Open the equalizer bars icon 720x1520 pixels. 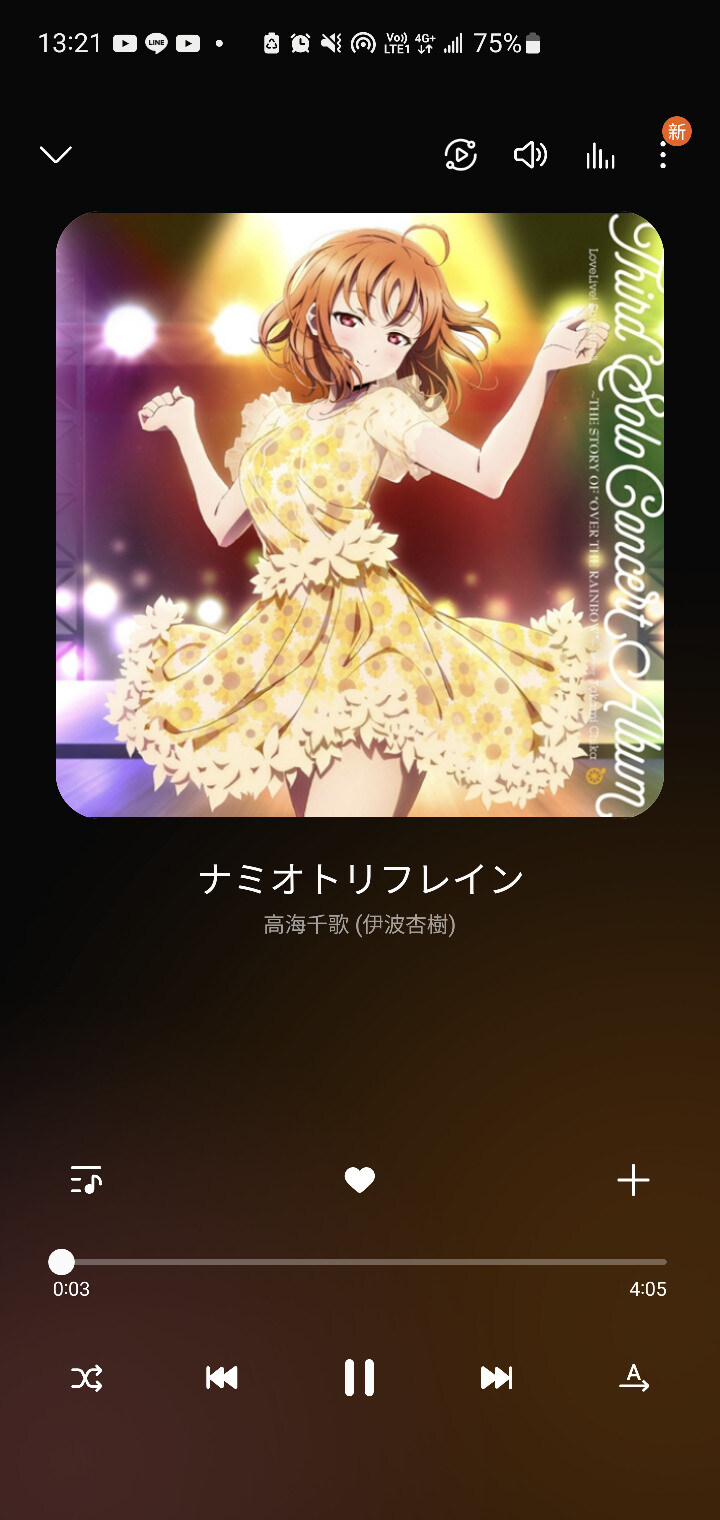click(600, 156)
